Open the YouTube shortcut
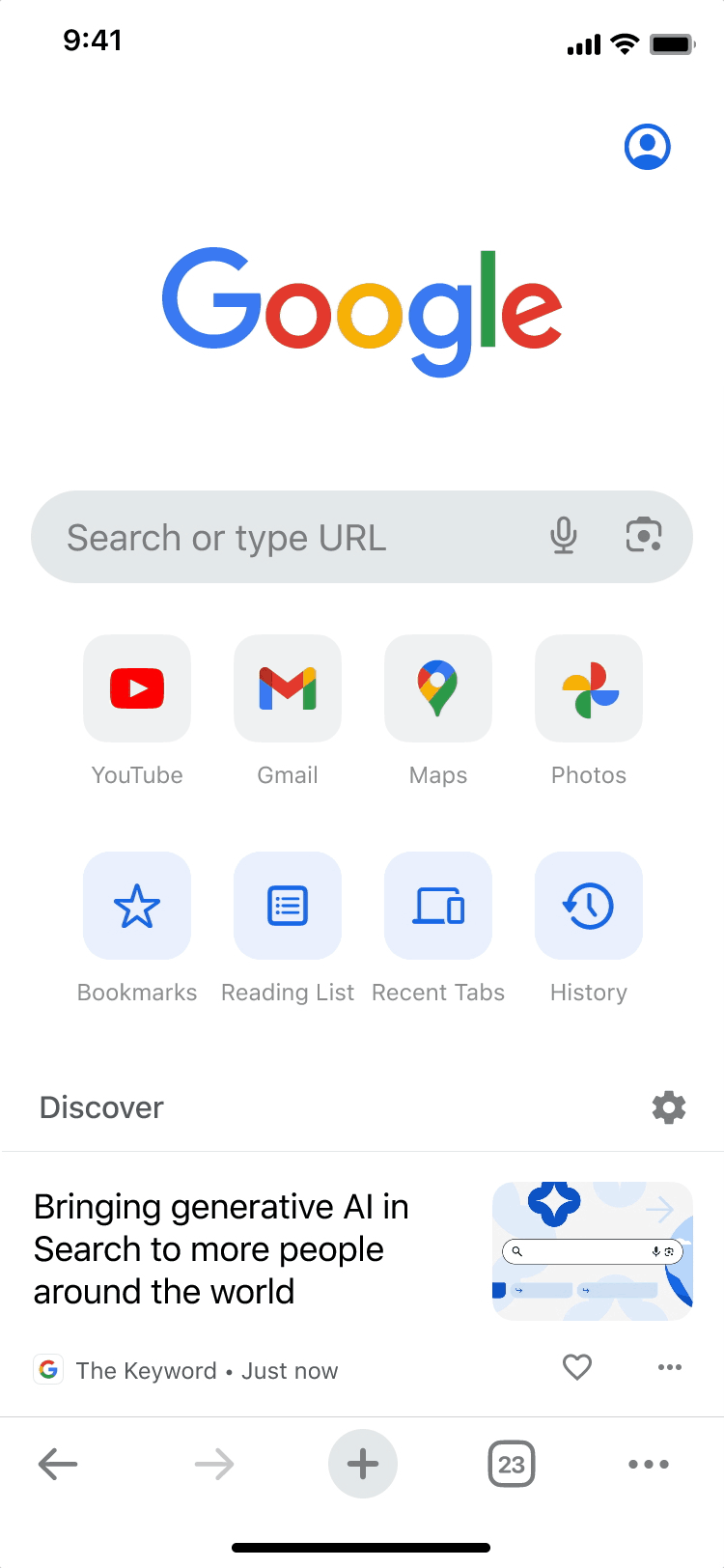This screenshot has height=1568, width=724. [x=137, y=688]
